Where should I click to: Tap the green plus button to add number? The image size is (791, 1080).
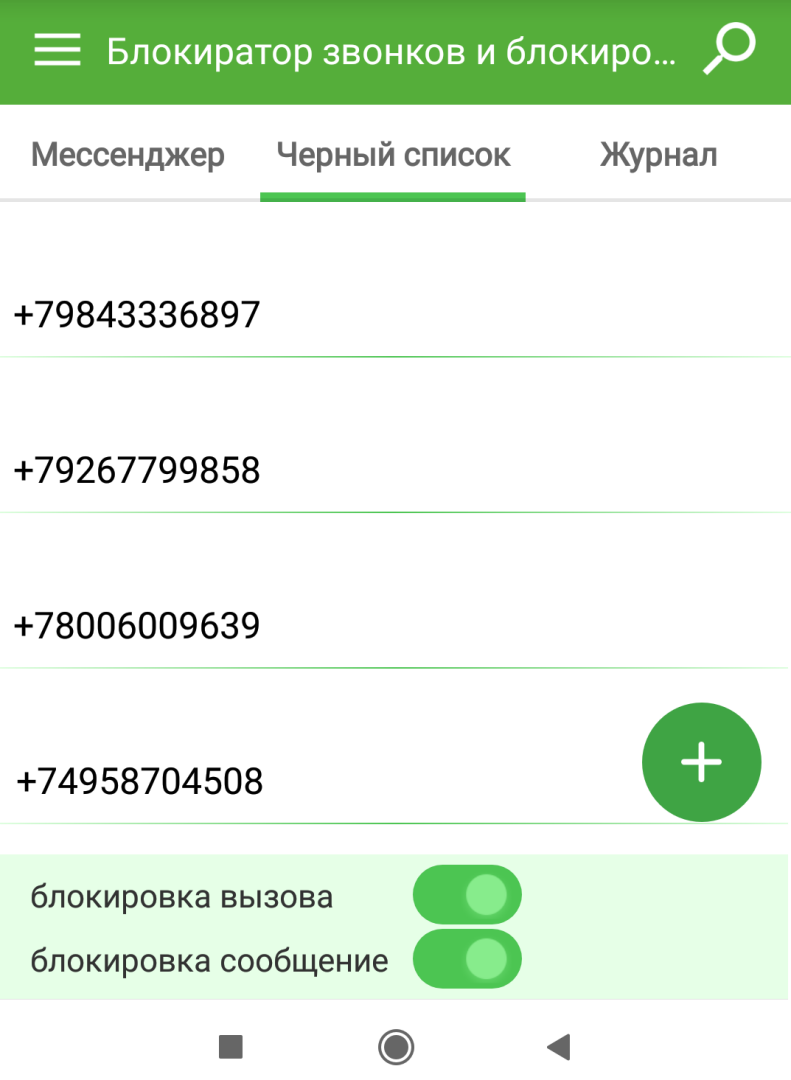pos(701,761)
